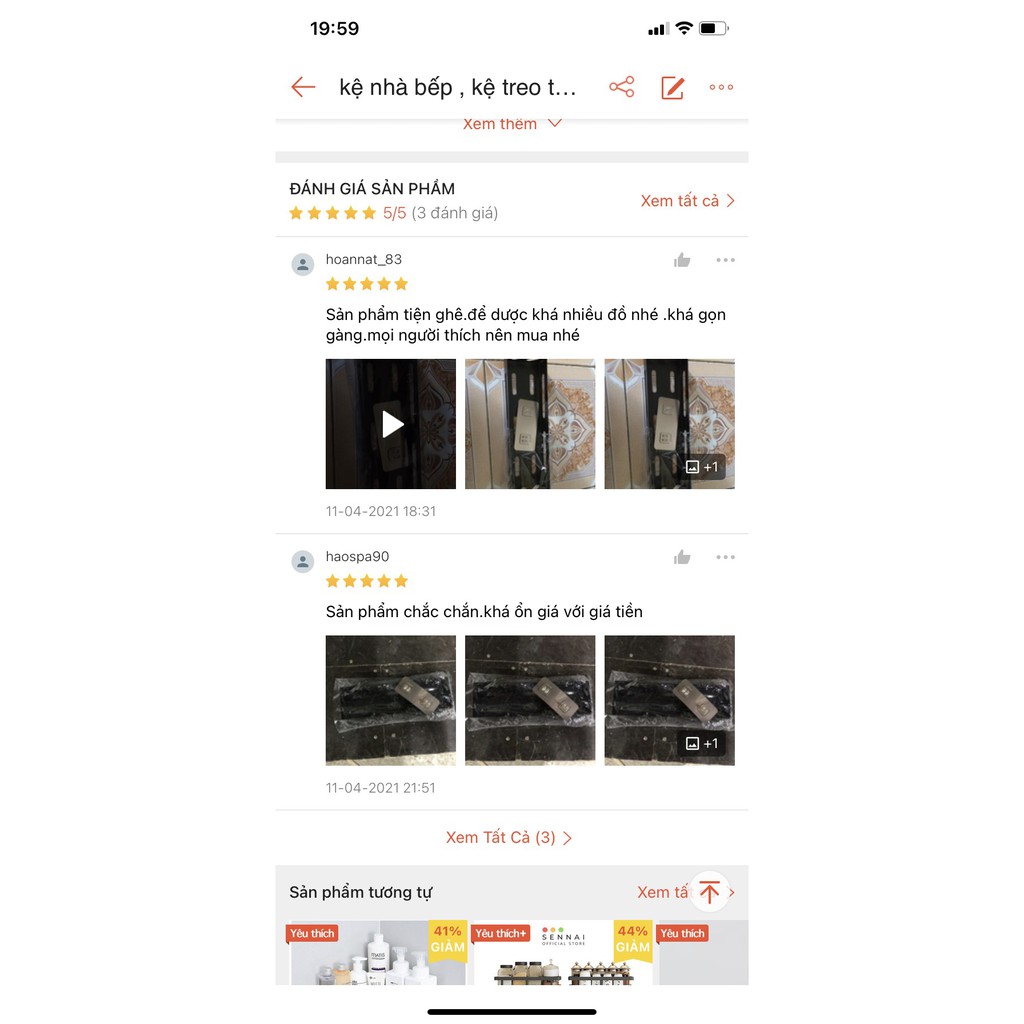
Task: Expand the Xem thêm section
Action: coord(511,124)
